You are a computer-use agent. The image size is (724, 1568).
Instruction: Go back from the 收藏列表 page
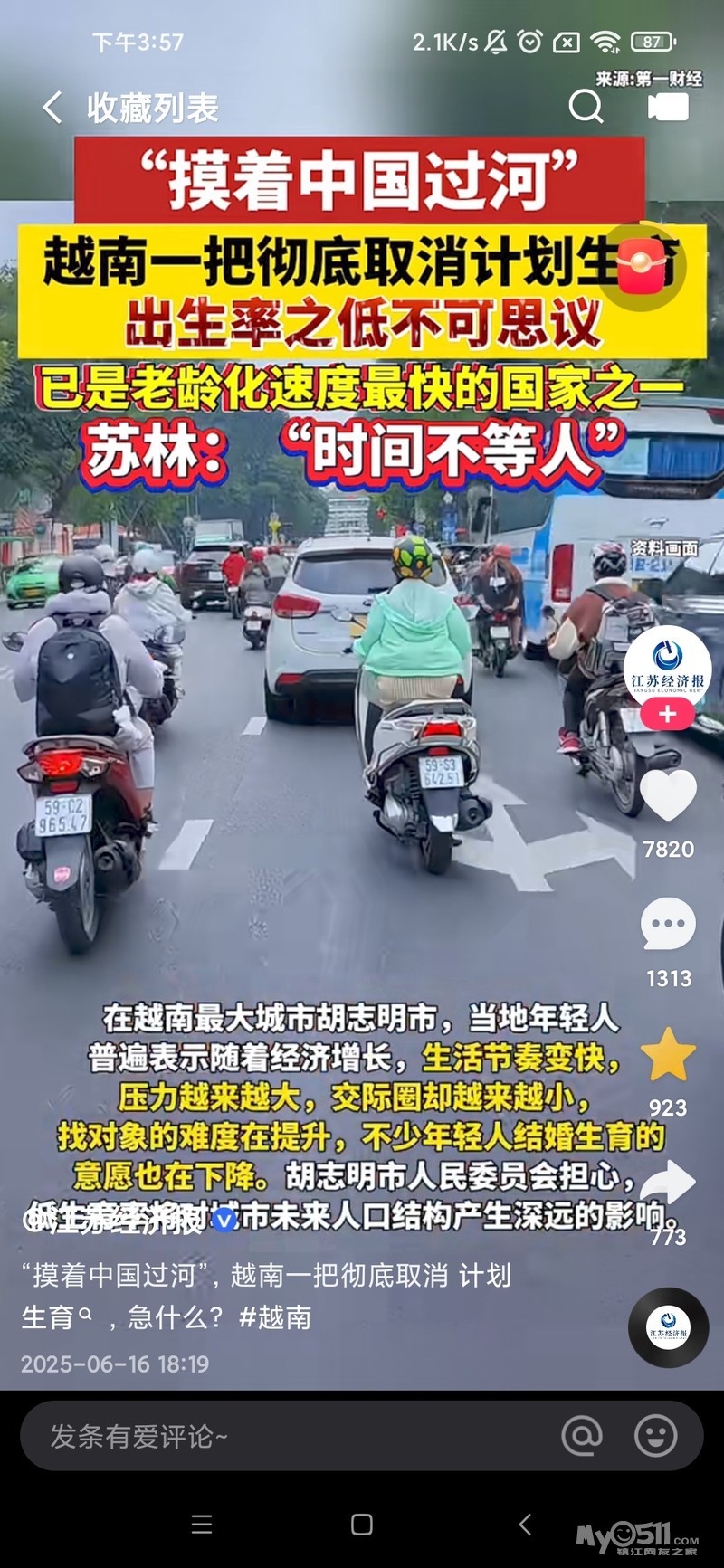coord(52,108)
